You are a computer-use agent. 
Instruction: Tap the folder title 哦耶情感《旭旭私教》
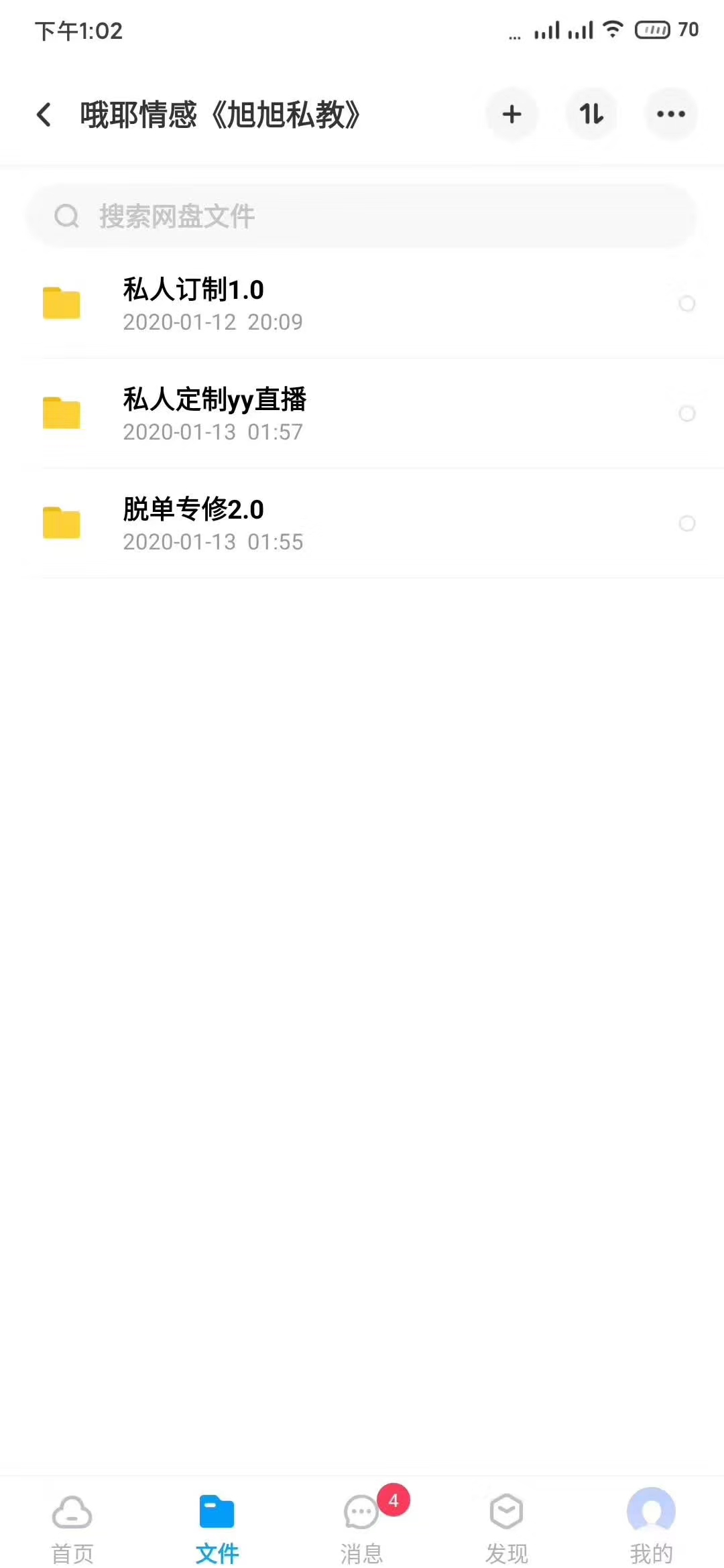point(220,114)
